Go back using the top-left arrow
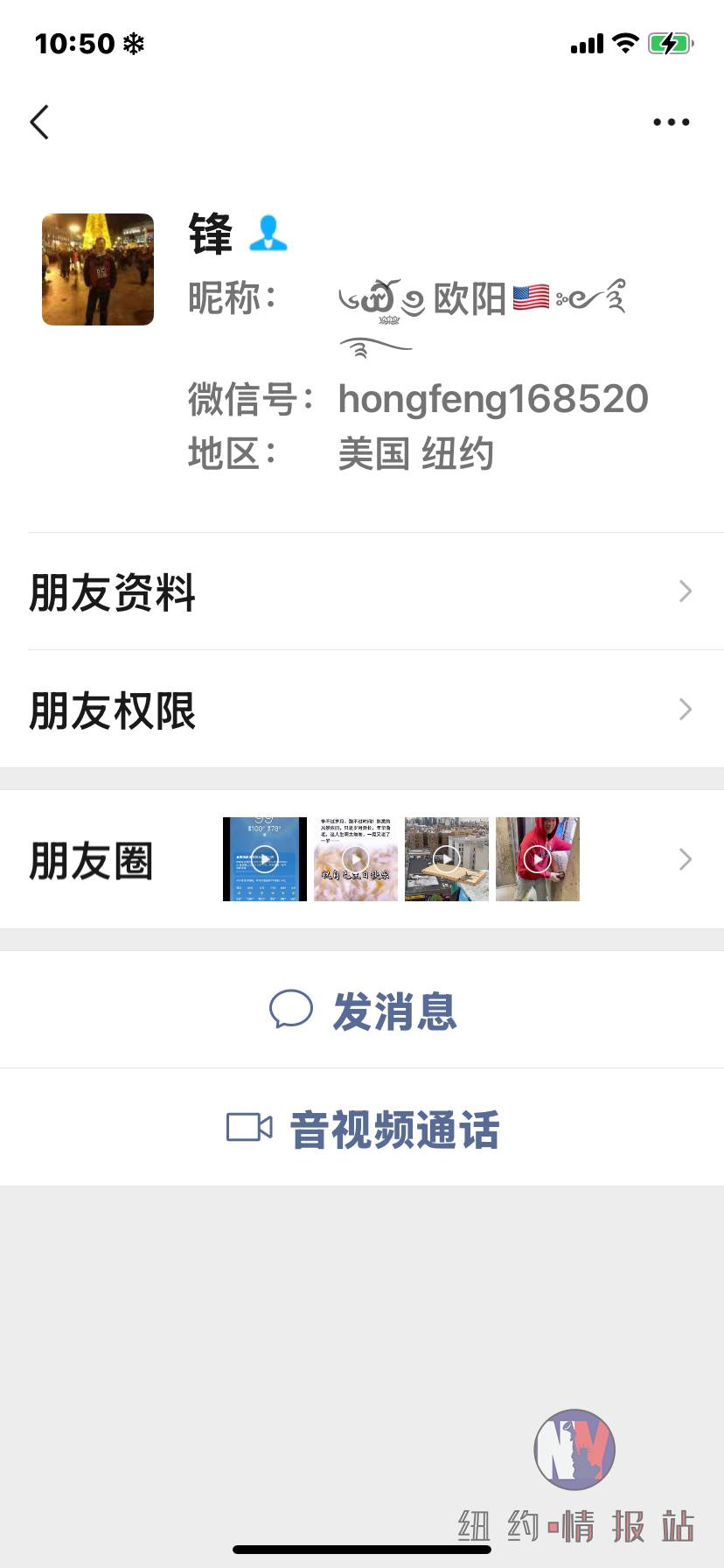The height and width of the screenshot is (1568, 724). [39, 122]
